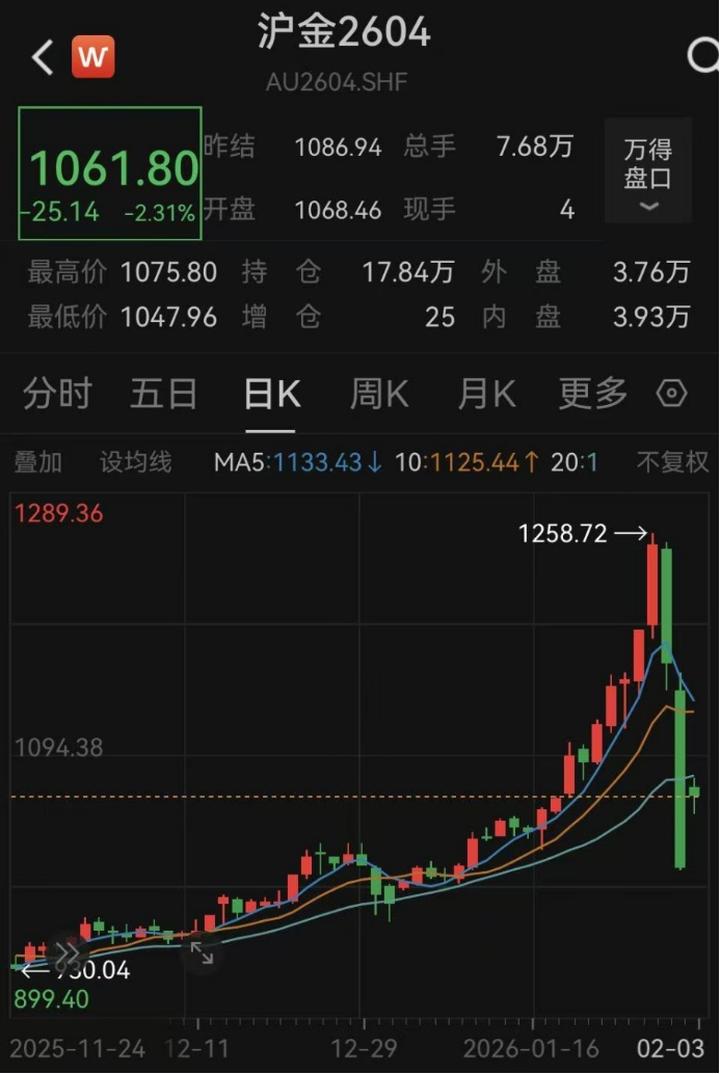Expand the 万得盘口 dropdown

(648, 170)
